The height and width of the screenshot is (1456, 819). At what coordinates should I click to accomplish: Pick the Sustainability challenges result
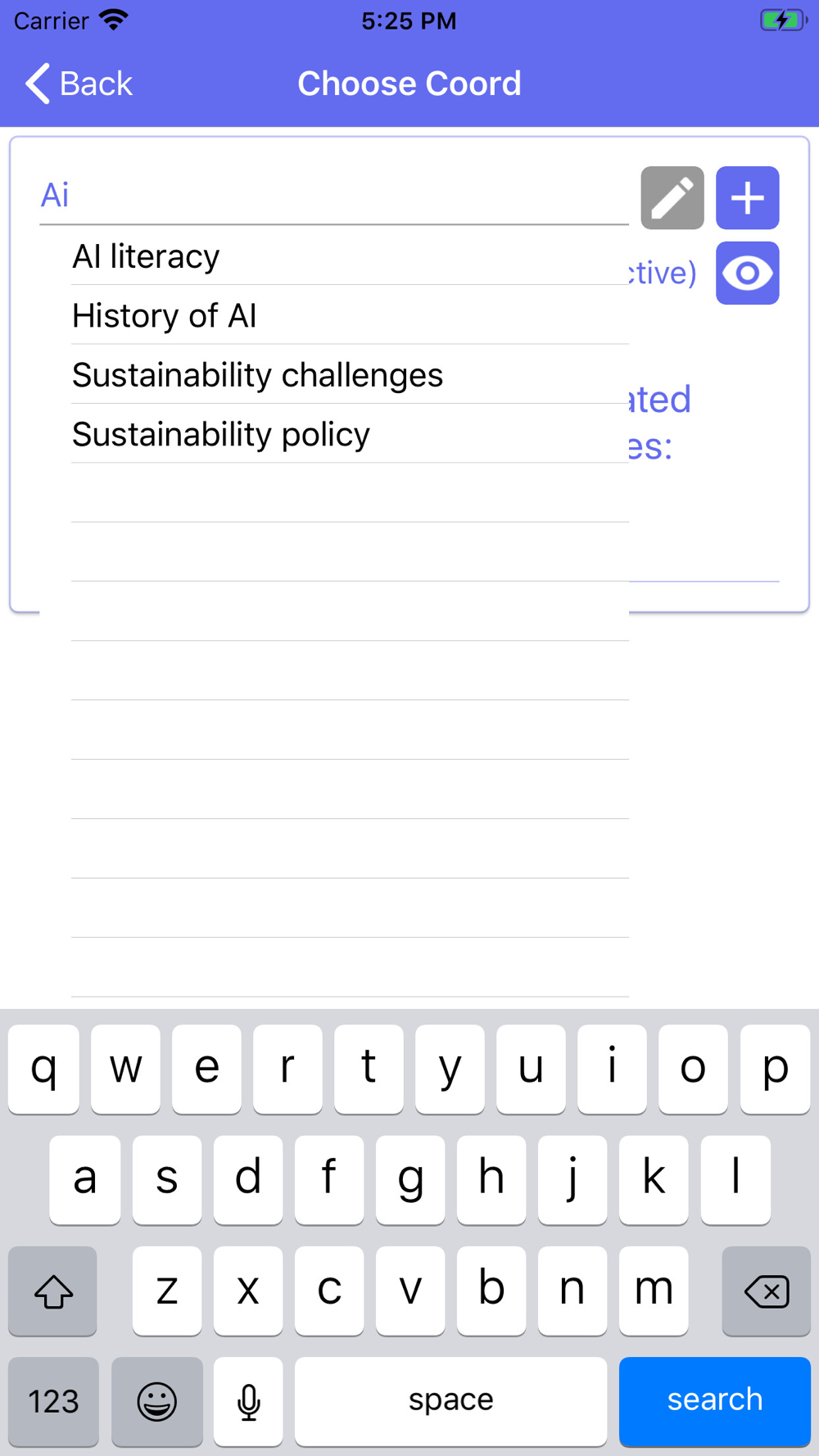click(350, 374)
